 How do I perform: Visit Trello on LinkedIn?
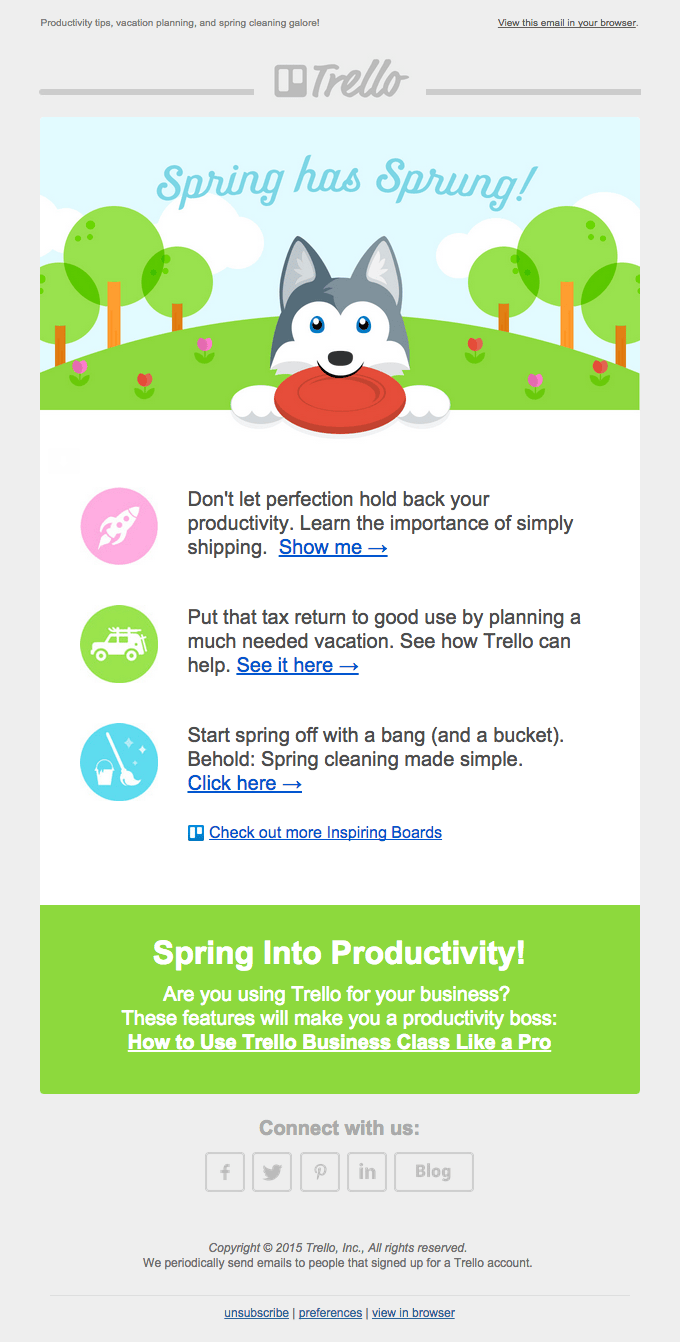pyautogui.click(x=367, y=1172)
